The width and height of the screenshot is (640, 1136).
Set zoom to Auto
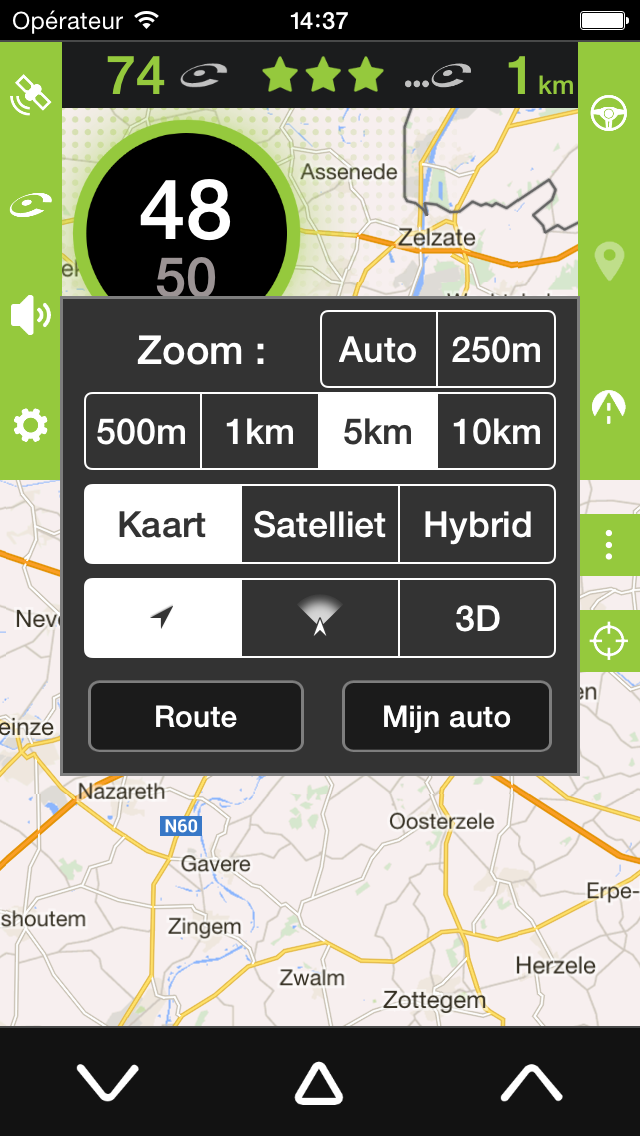378,349
